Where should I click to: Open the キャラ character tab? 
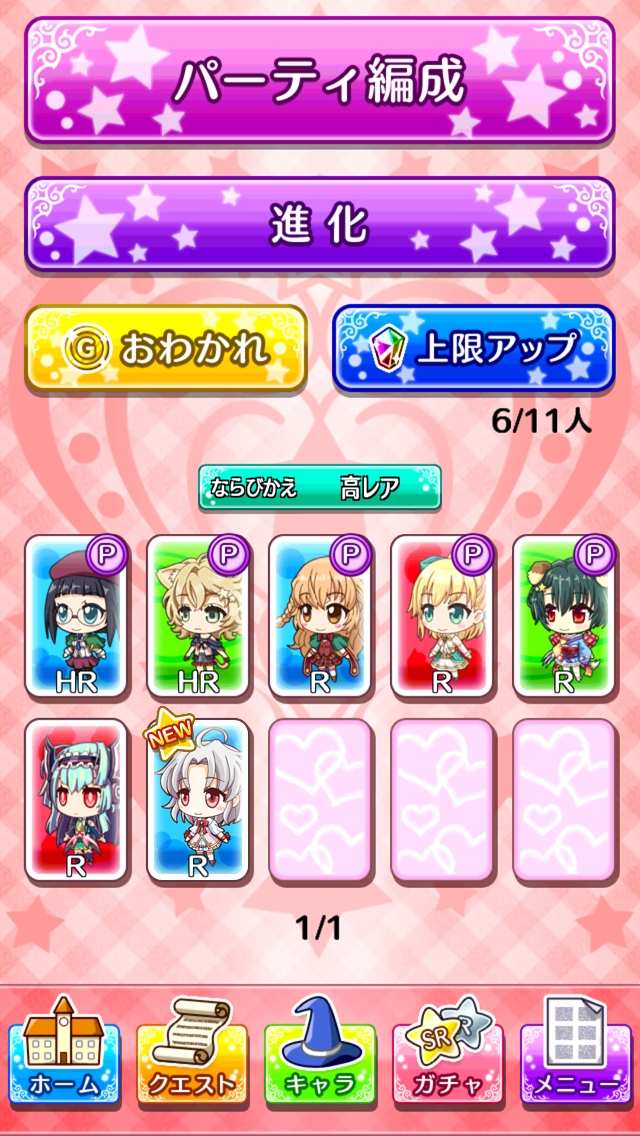[x=320, y=1058]
